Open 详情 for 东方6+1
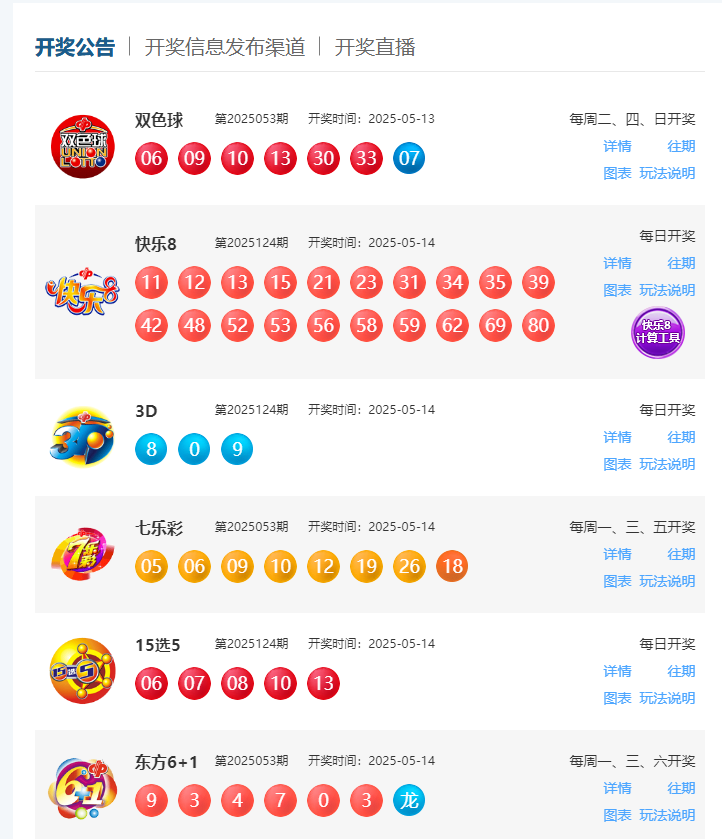 coord(617,788)
